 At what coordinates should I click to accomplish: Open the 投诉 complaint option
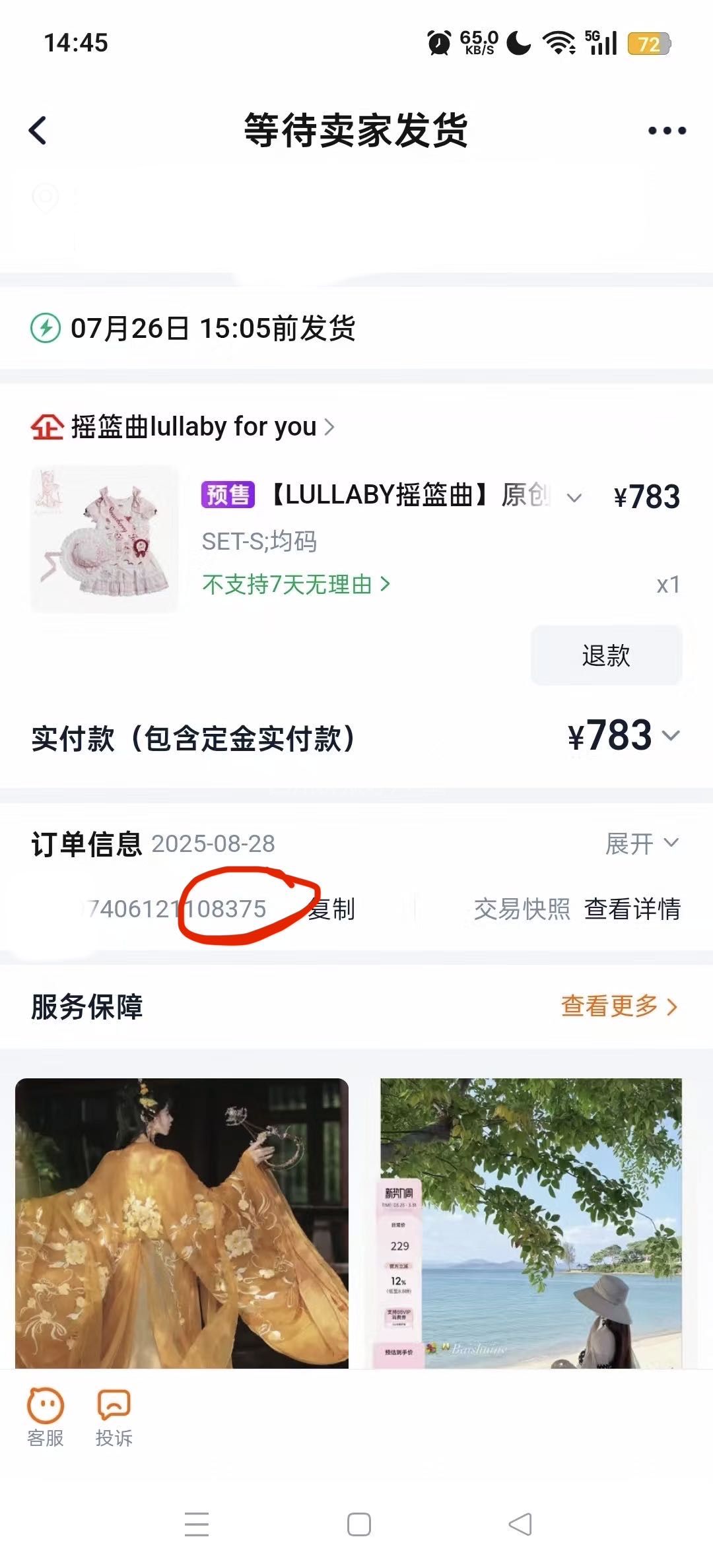(114, 1418)
